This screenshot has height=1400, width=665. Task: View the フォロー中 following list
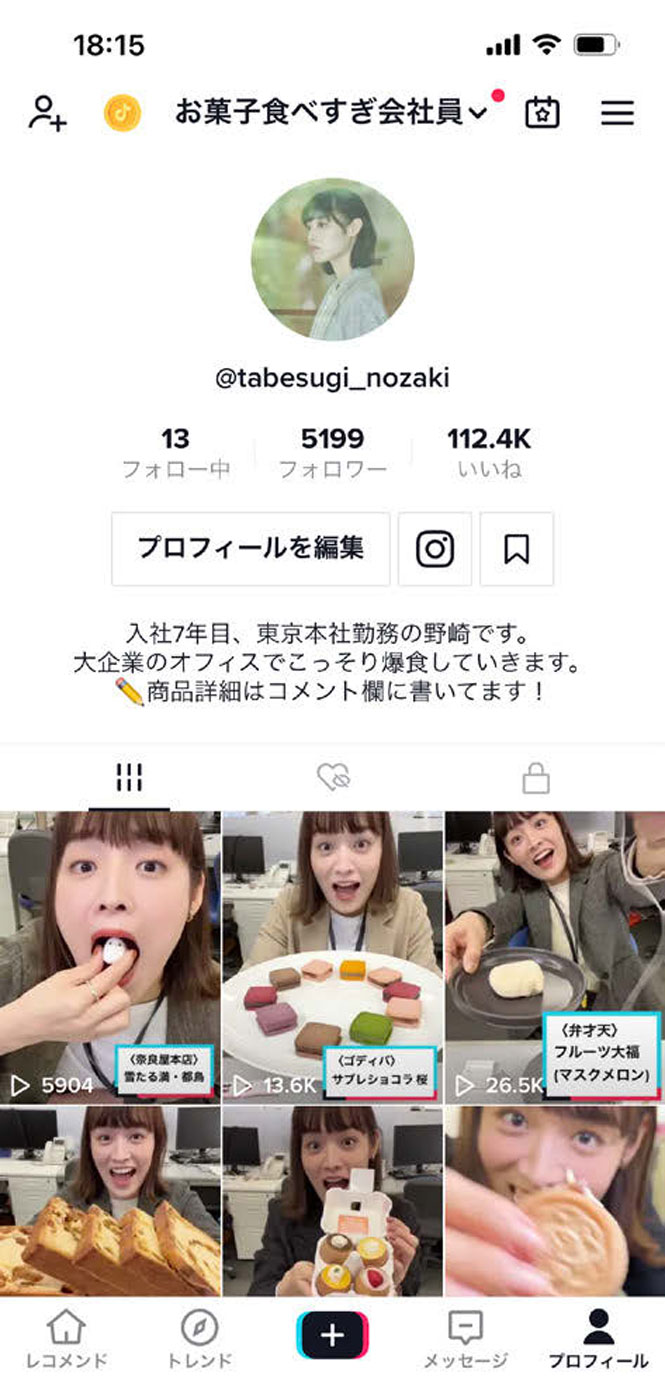175,453
